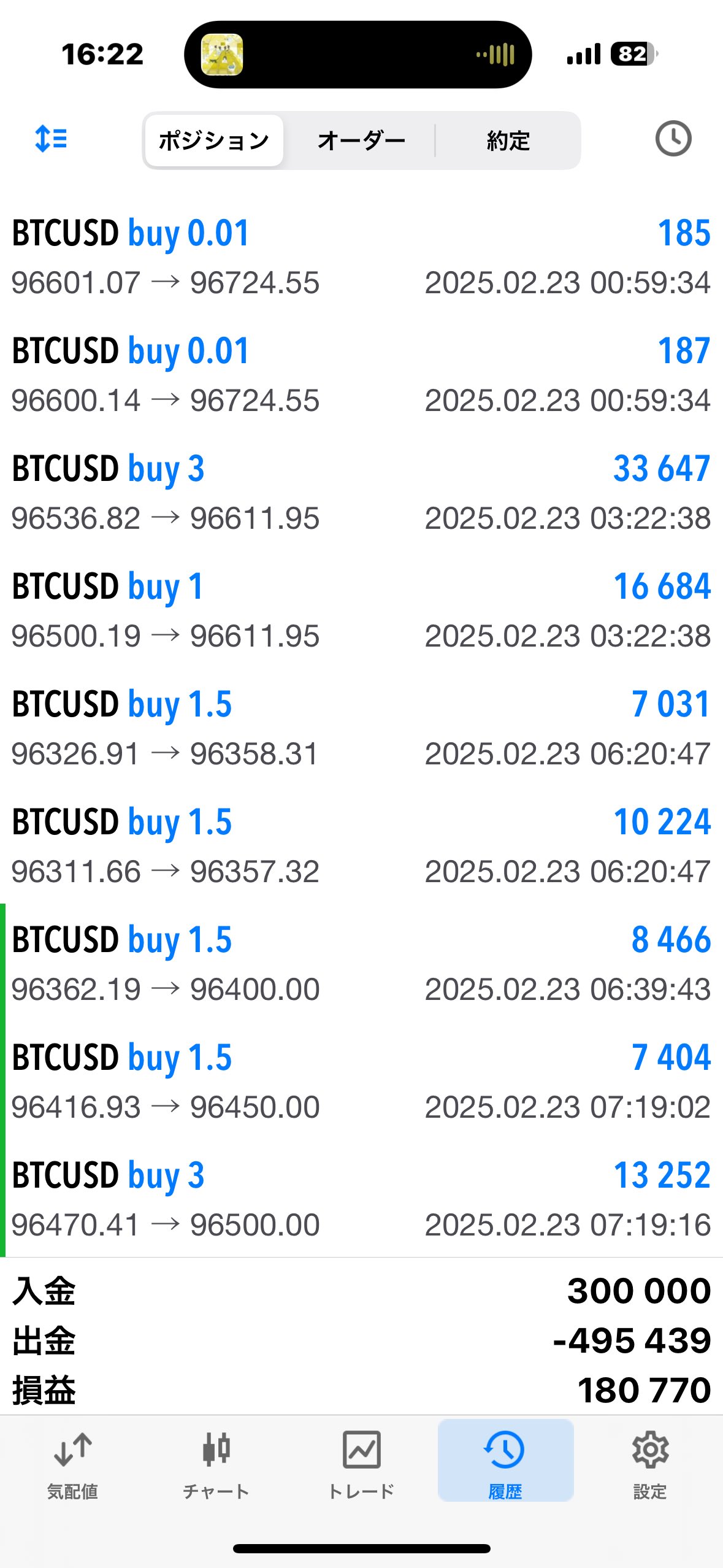Open the BTCUSD trade with profit 185
The width and height of the screenshot is (723, 1568).
click(x=361, y=256)
